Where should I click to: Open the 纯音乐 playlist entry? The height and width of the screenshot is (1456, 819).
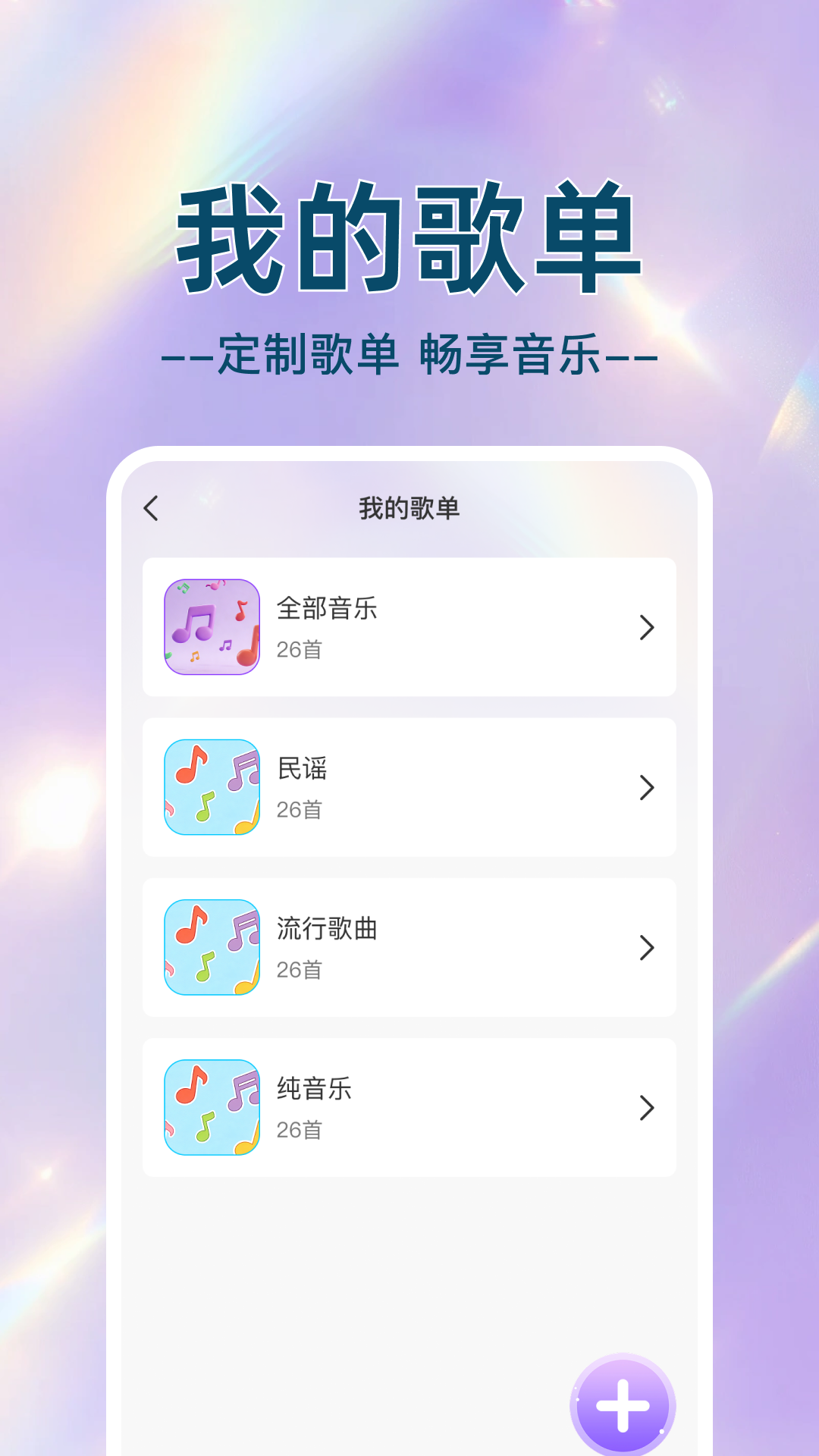[x=409, y=1107]
